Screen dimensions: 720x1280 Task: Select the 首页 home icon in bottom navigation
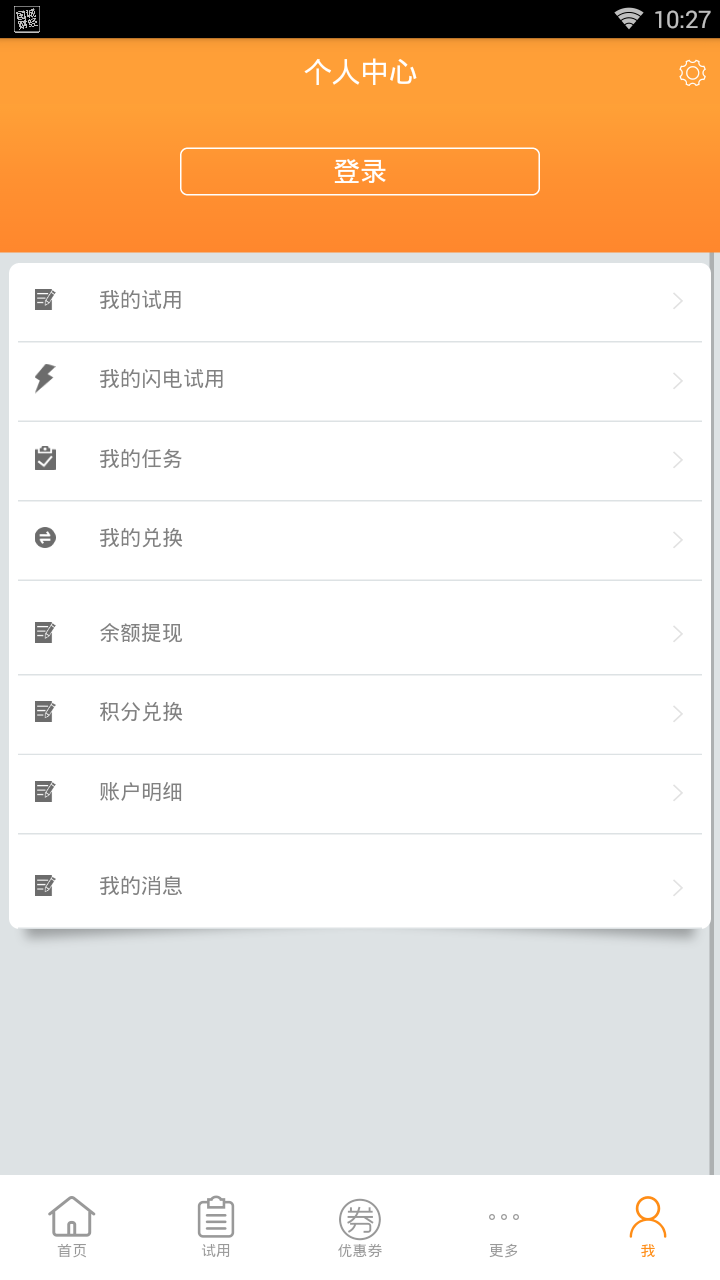click(x=71, y=1216)
